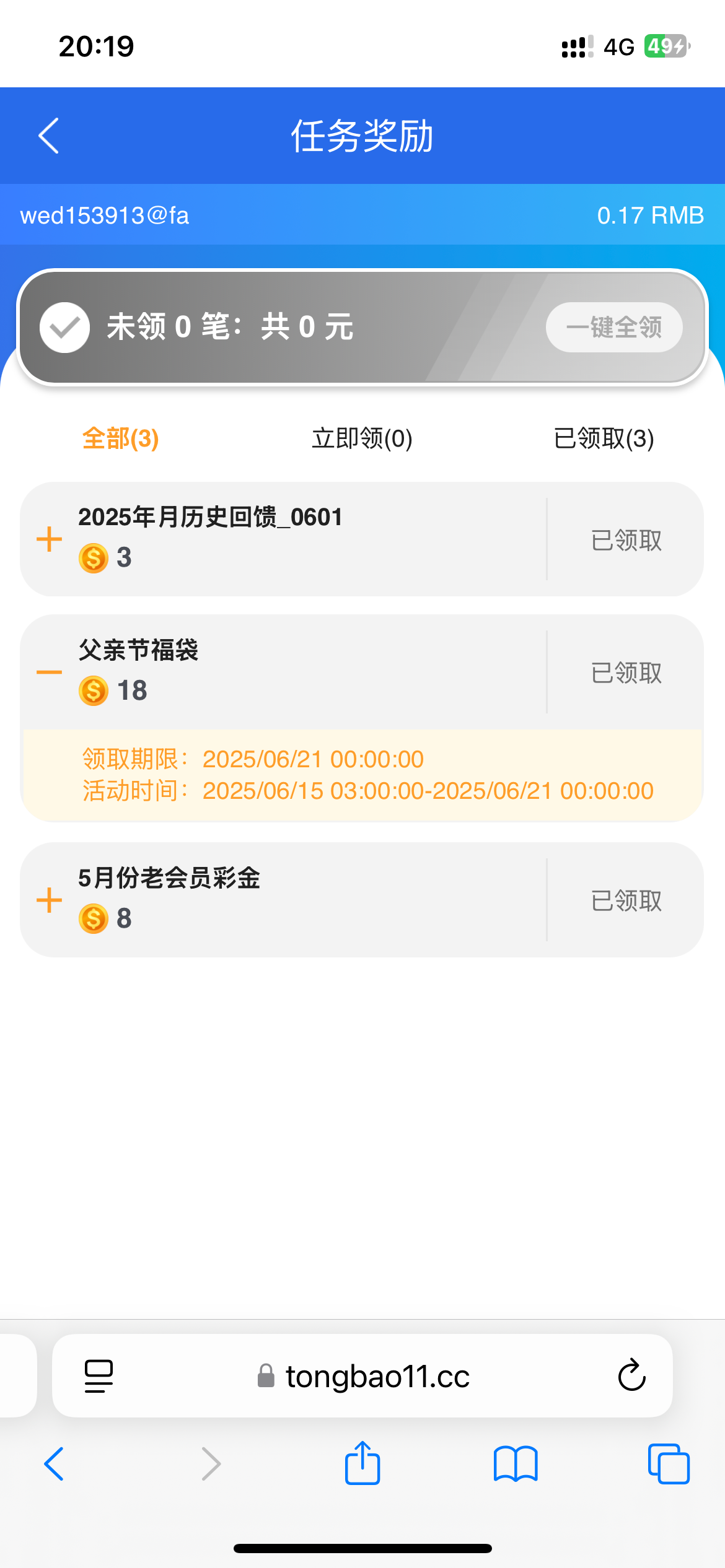Image resolution: width=725 pixels, height=1568 pixels.
Task: Expand the 5月份老会员彩金 reward details
Action: [x=50, y=900]
